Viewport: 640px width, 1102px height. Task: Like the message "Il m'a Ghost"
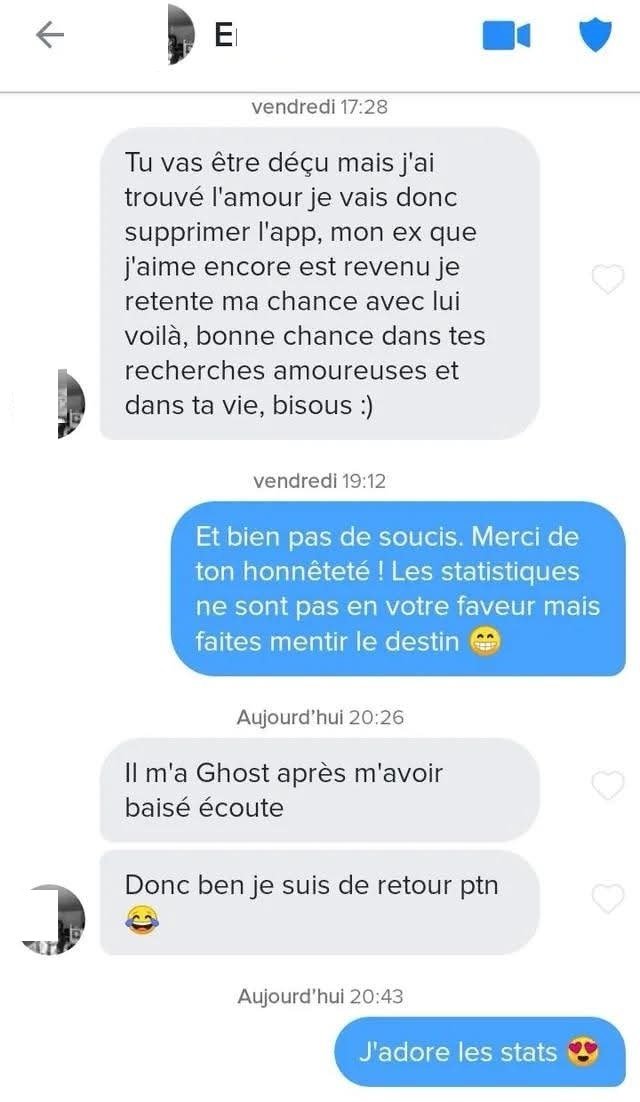608,787
